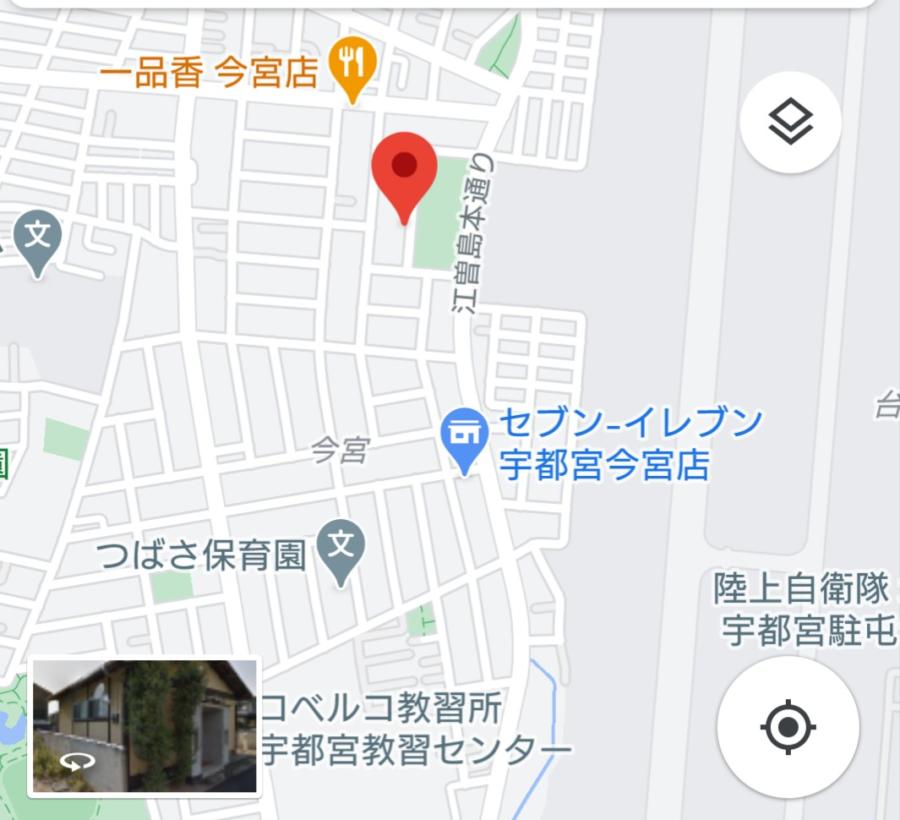Select セブン-イレブン 宇都宮今宮店 store marker

[464, 436]
